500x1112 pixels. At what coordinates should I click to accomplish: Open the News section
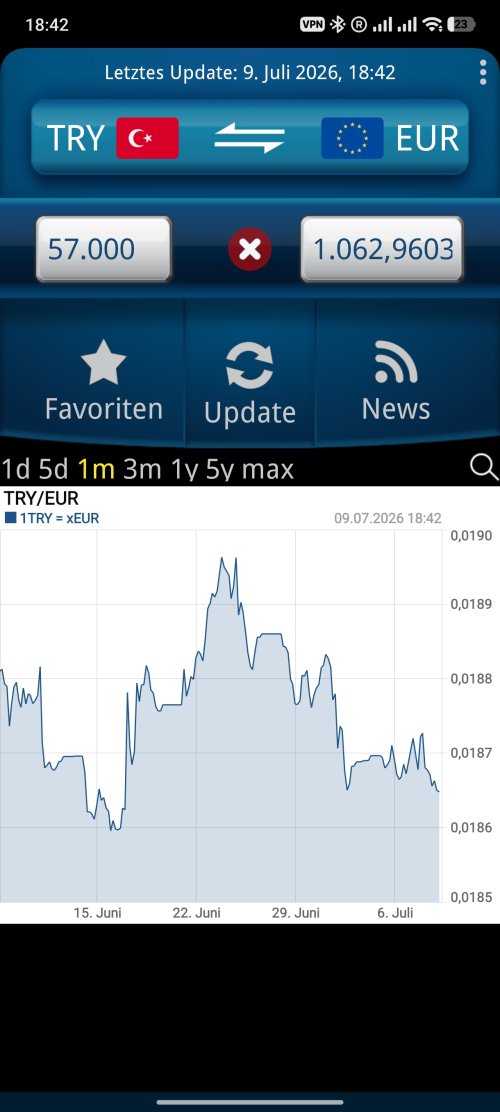pyautogui.click(x=396, y=381)
